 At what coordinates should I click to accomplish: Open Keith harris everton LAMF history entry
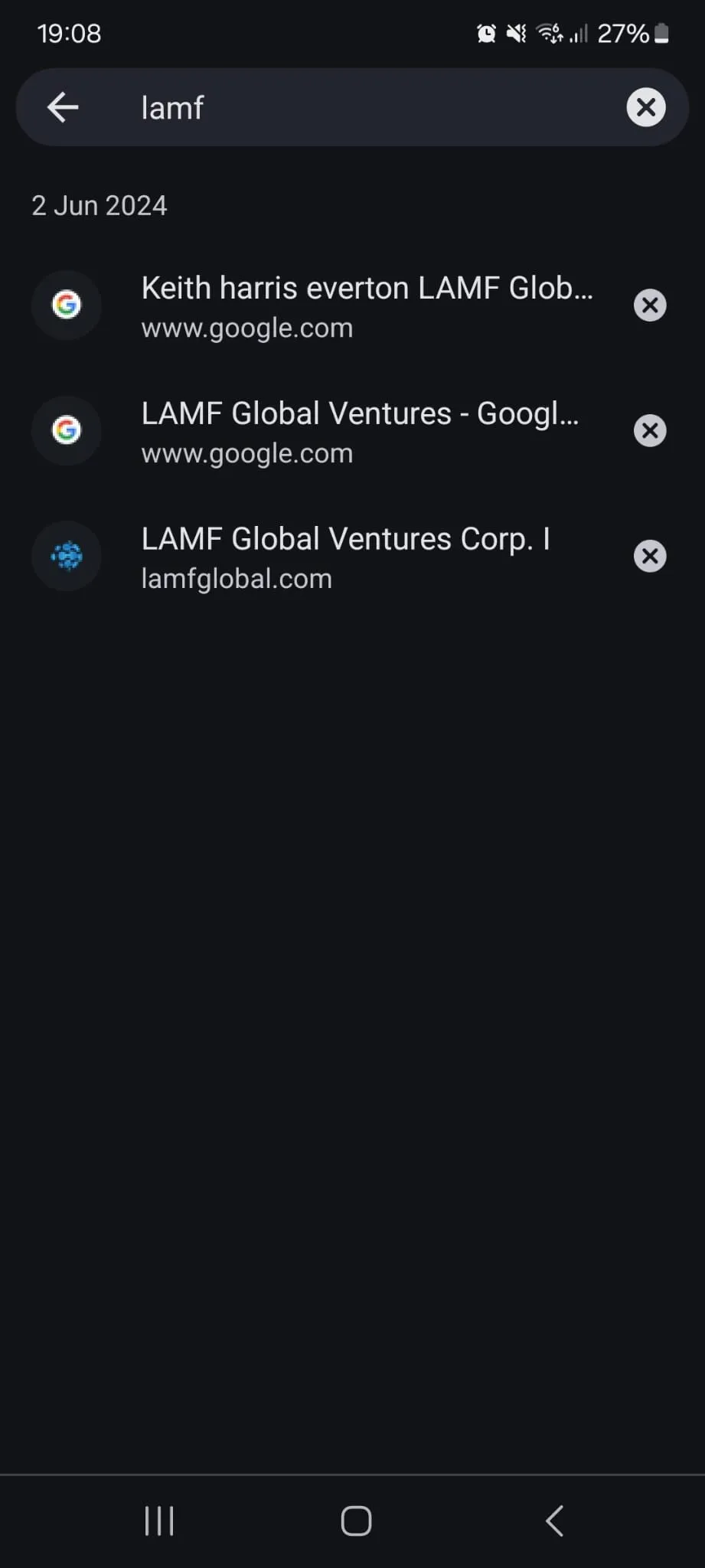point(366,306)
